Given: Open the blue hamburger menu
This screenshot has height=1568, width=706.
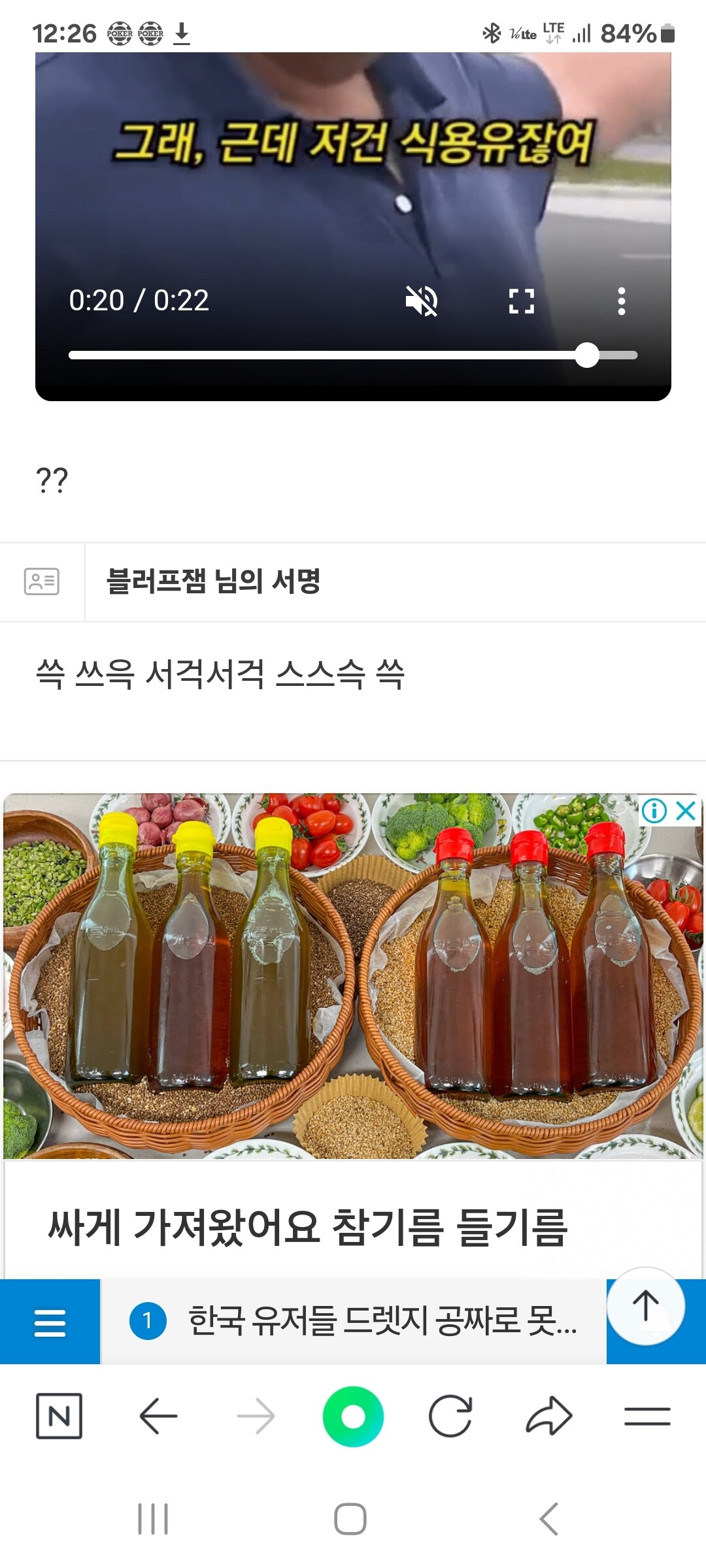Looking at the screenshot, I should [x=50, y=1322].
